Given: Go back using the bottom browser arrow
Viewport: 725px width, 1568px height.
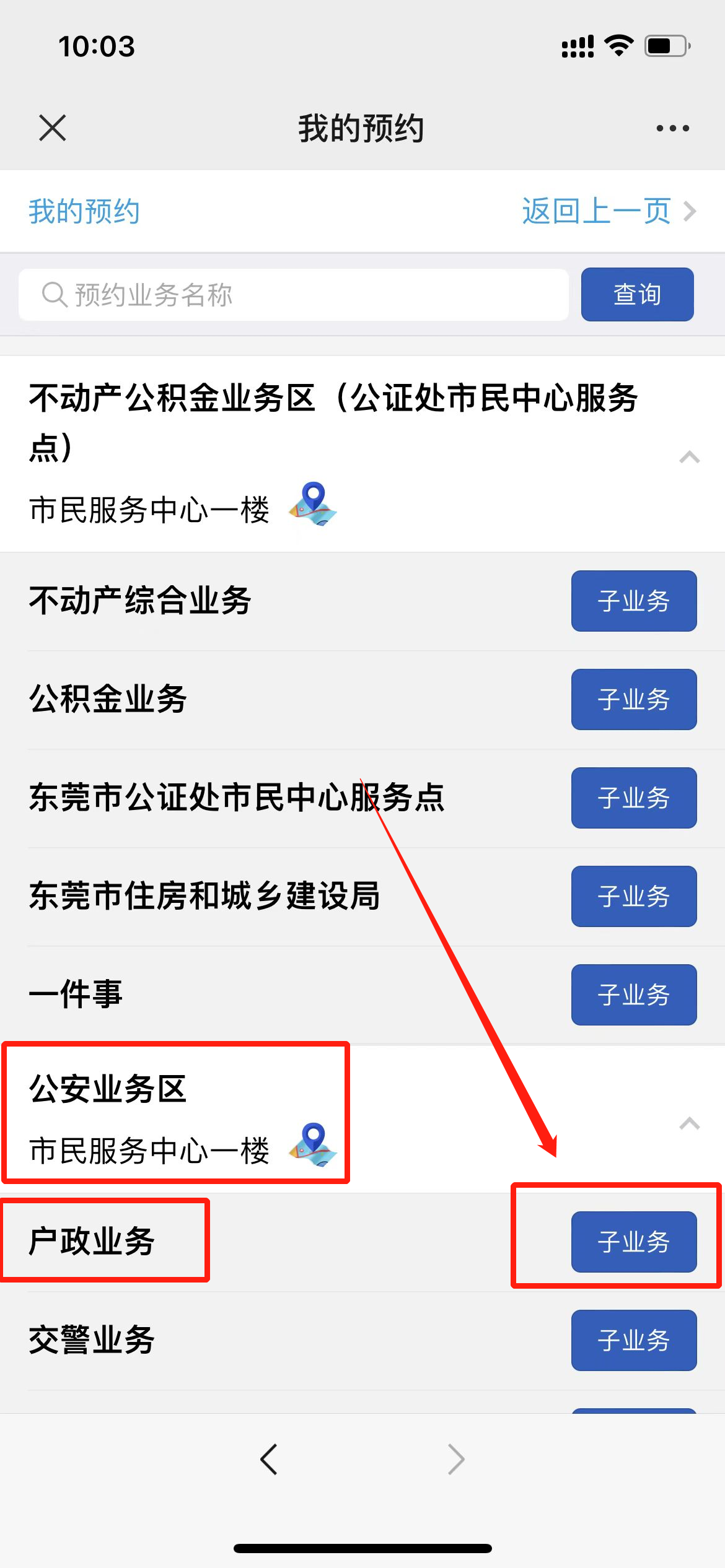Looking at the screenshot, I should [x=269, y=1459].
